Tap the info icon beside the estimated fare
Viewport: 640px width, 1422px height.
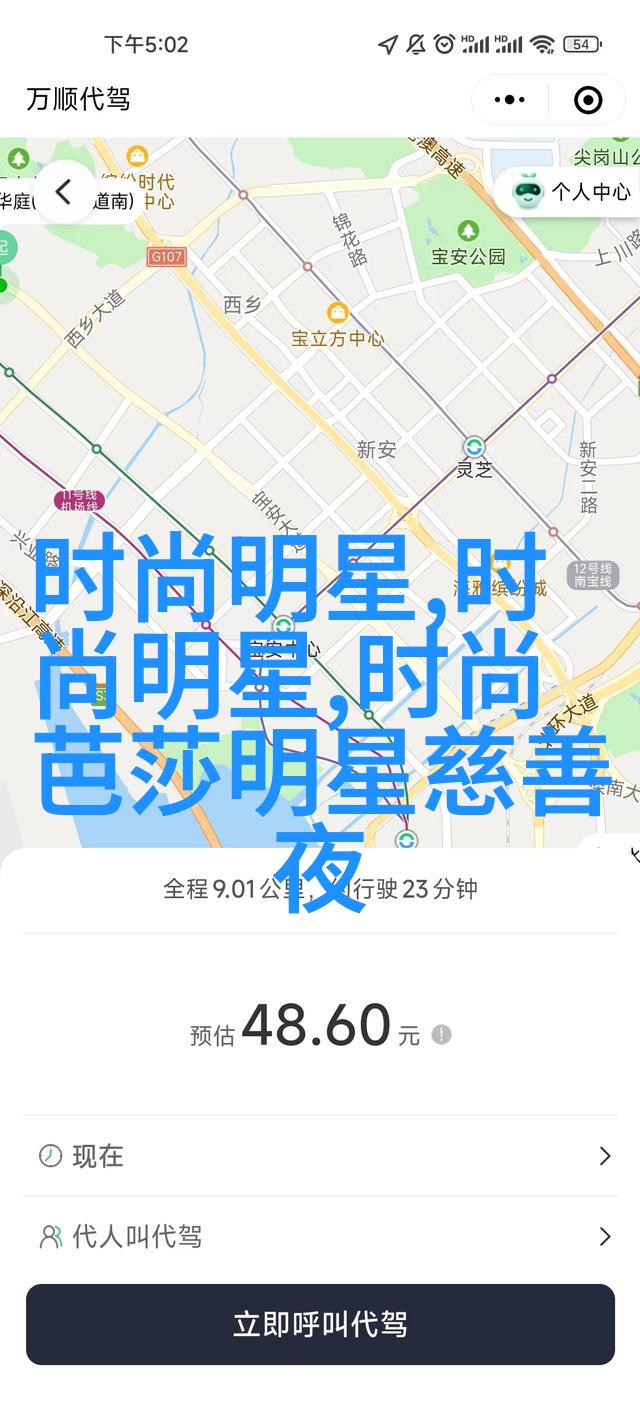pyautogui.click(x=441, y=1034)
